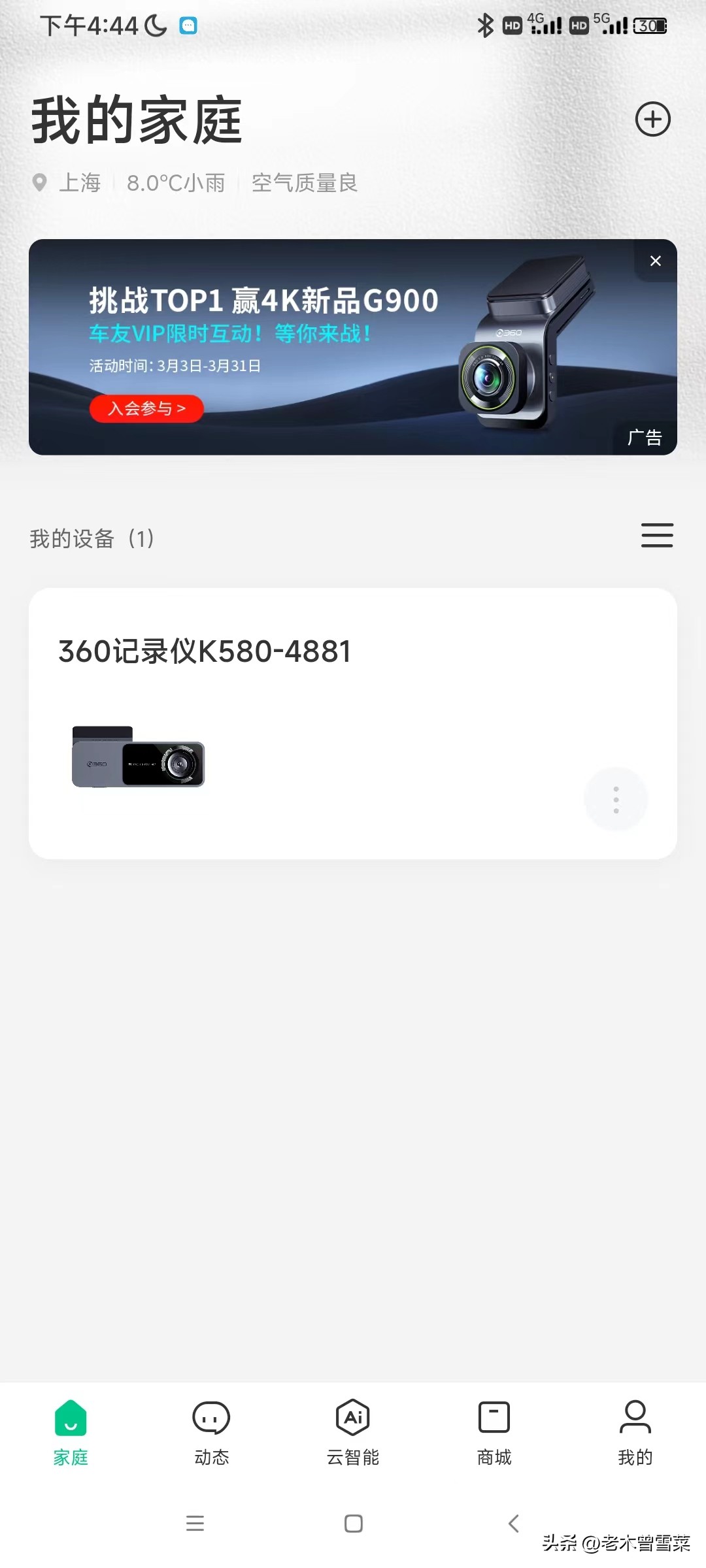Open the device list layout menu
This screenshot has width=706, height=1568.
656,535
